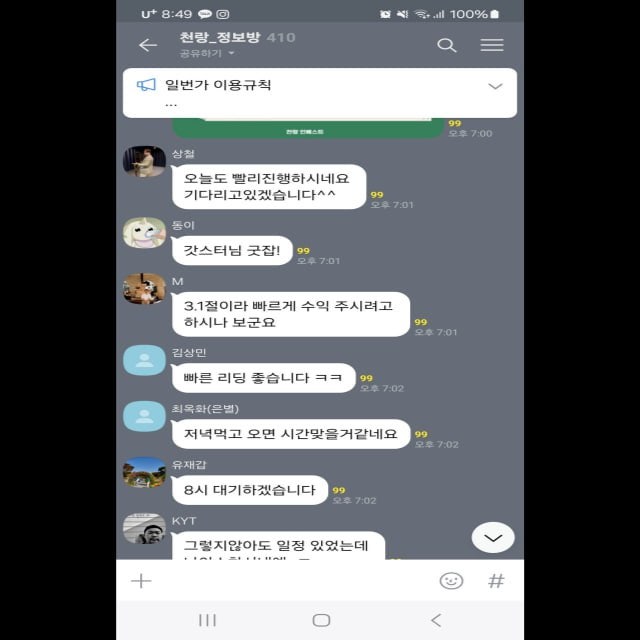
Task: Open KYT's profile picture
Action: (144, 528)
